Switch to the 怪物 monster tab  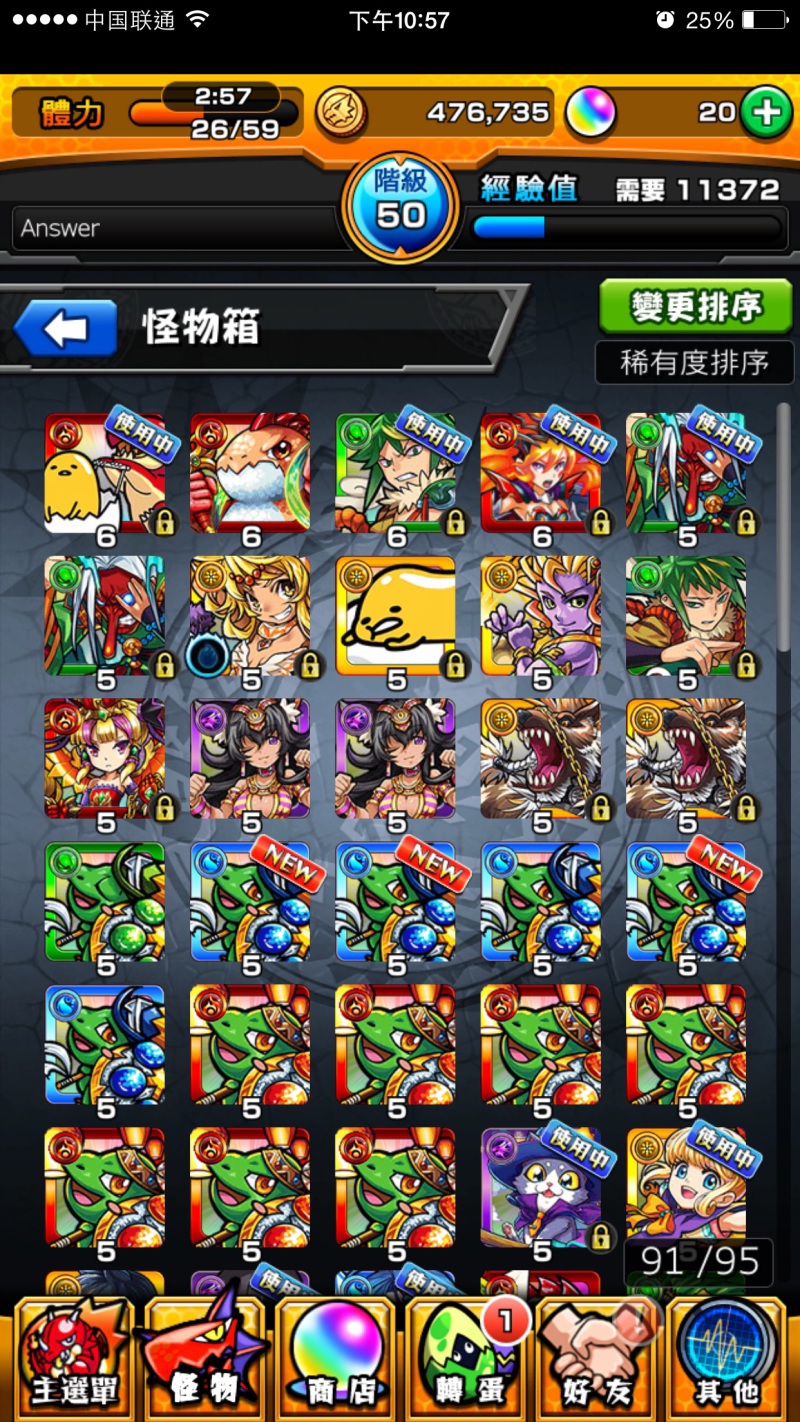coord(204,1358)
